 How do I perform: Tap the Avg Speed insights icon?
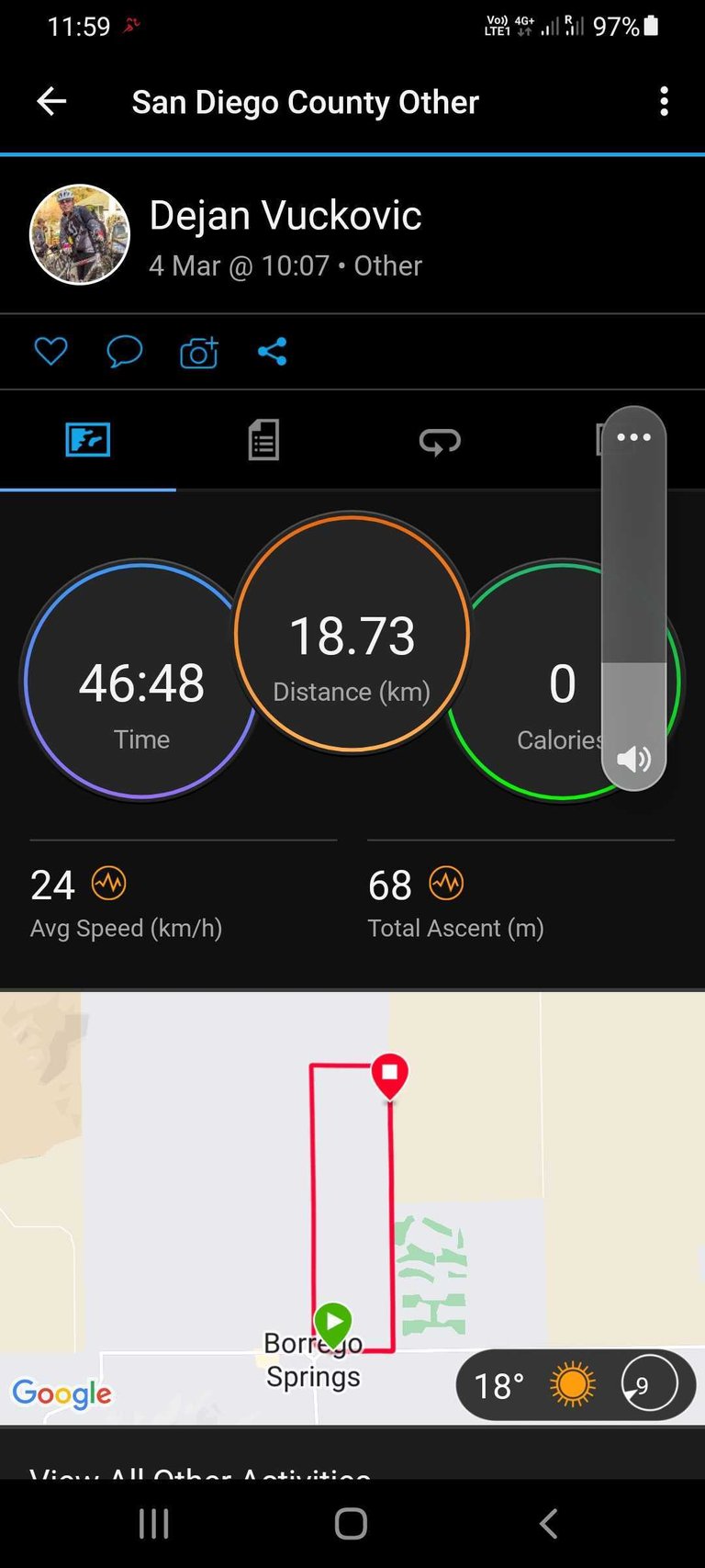(109, 884)
